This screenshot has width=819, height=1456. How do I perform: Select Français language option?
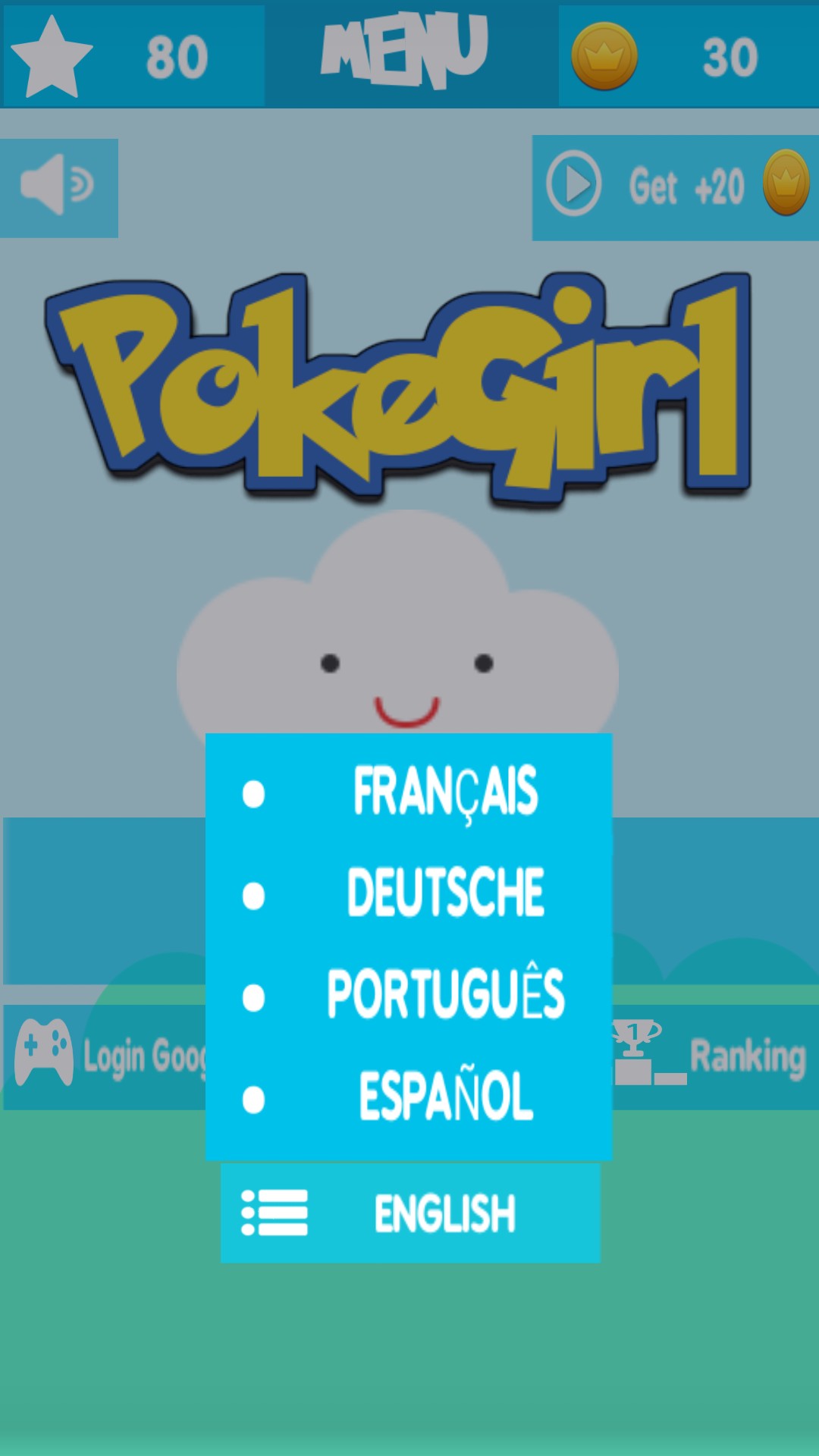(409, 792)
